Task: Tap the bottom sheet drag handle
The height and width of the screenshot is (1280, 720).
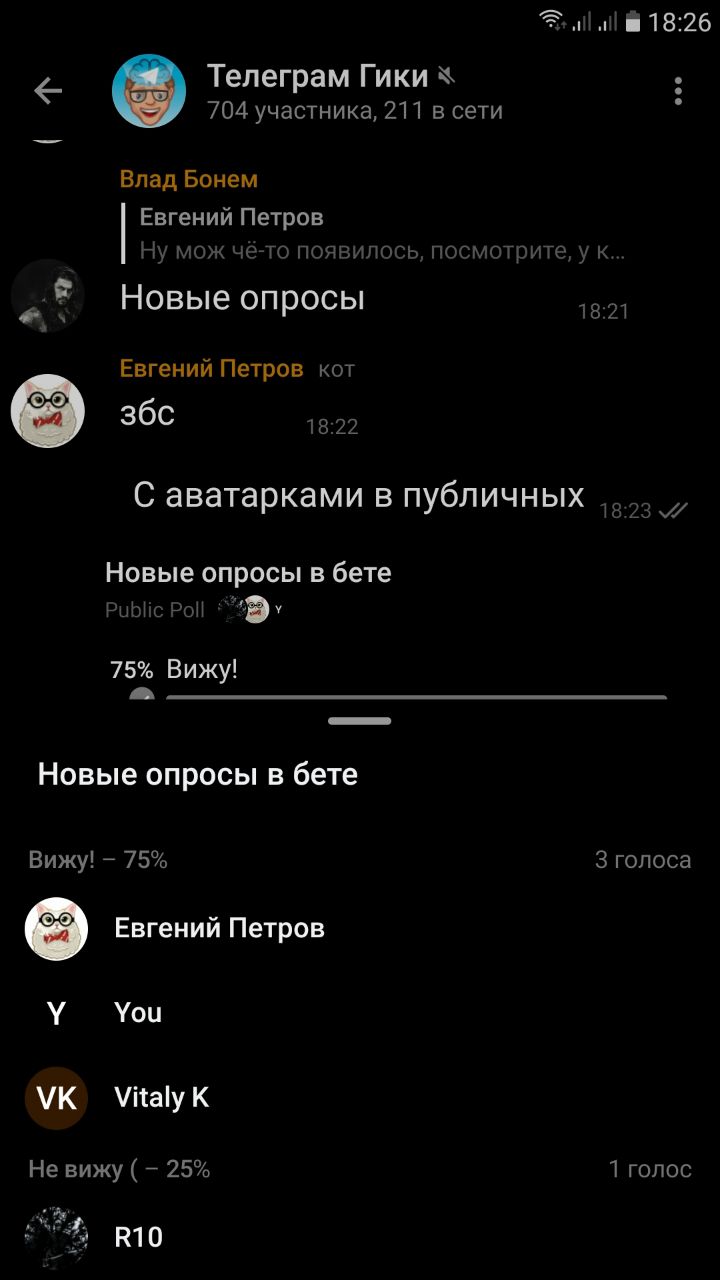Action: pyautogui.click(x=359, y=721)
